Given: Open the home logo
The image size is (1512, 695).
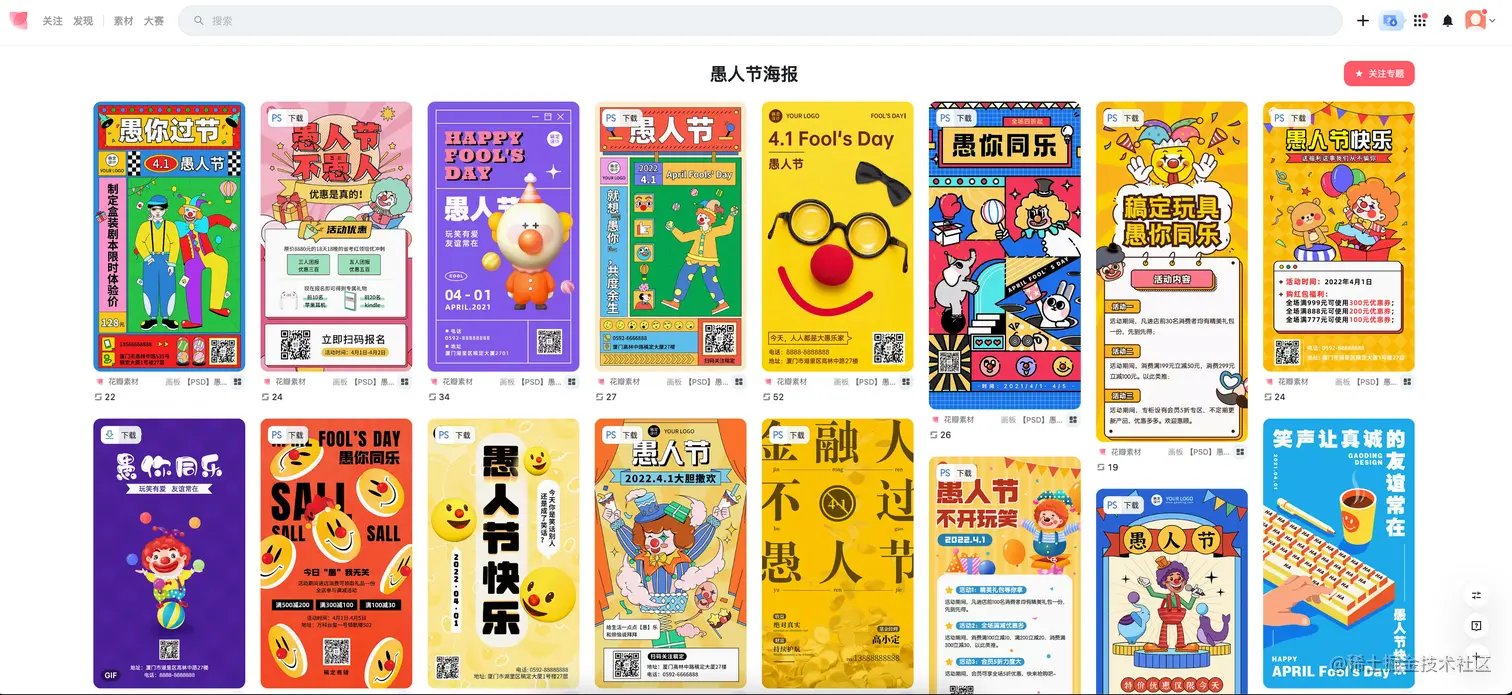Looking at the screenshot, I should 19,20.
